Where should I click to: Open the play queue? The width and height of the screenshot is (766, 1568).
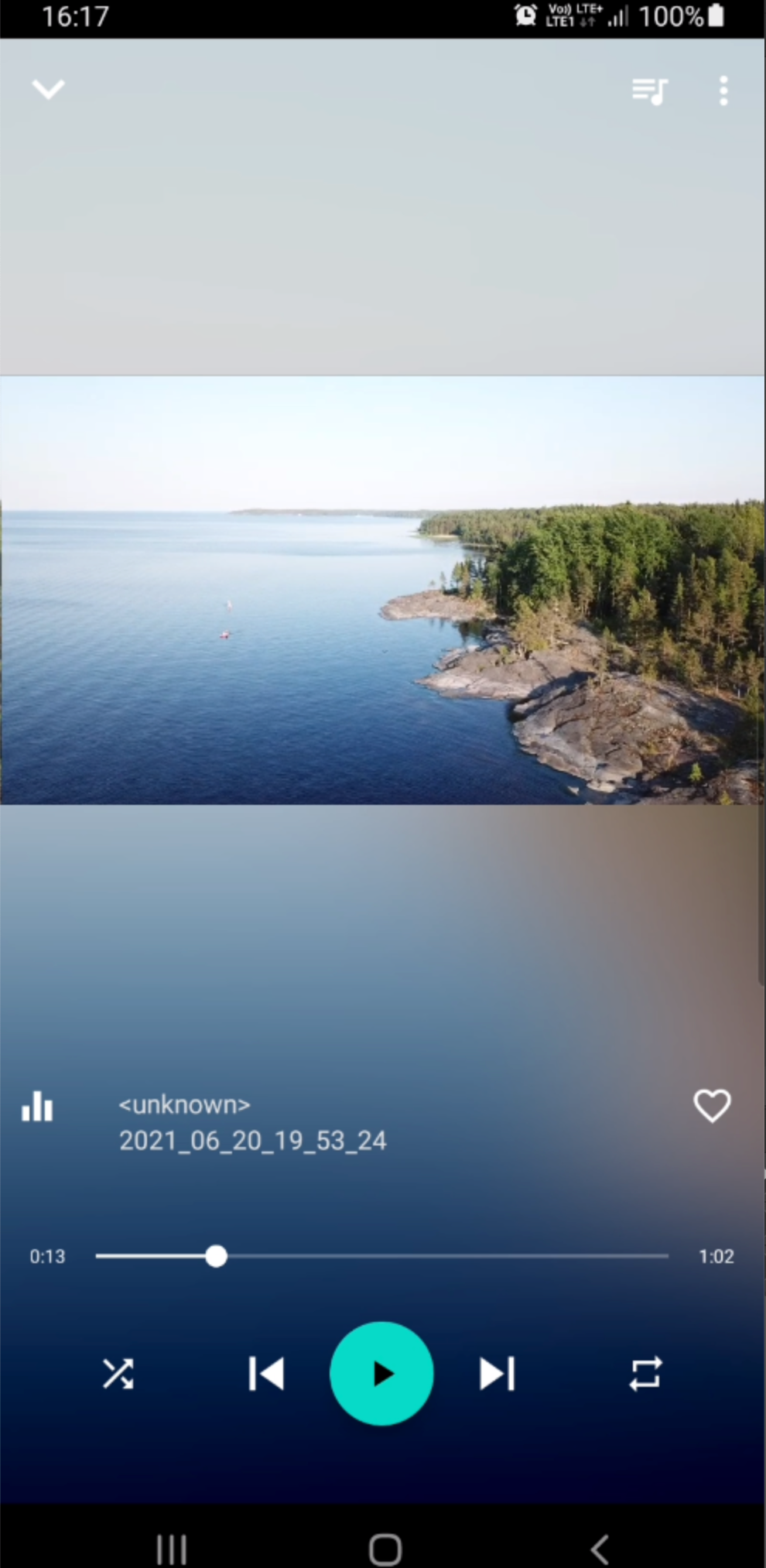tap(649, 91)
